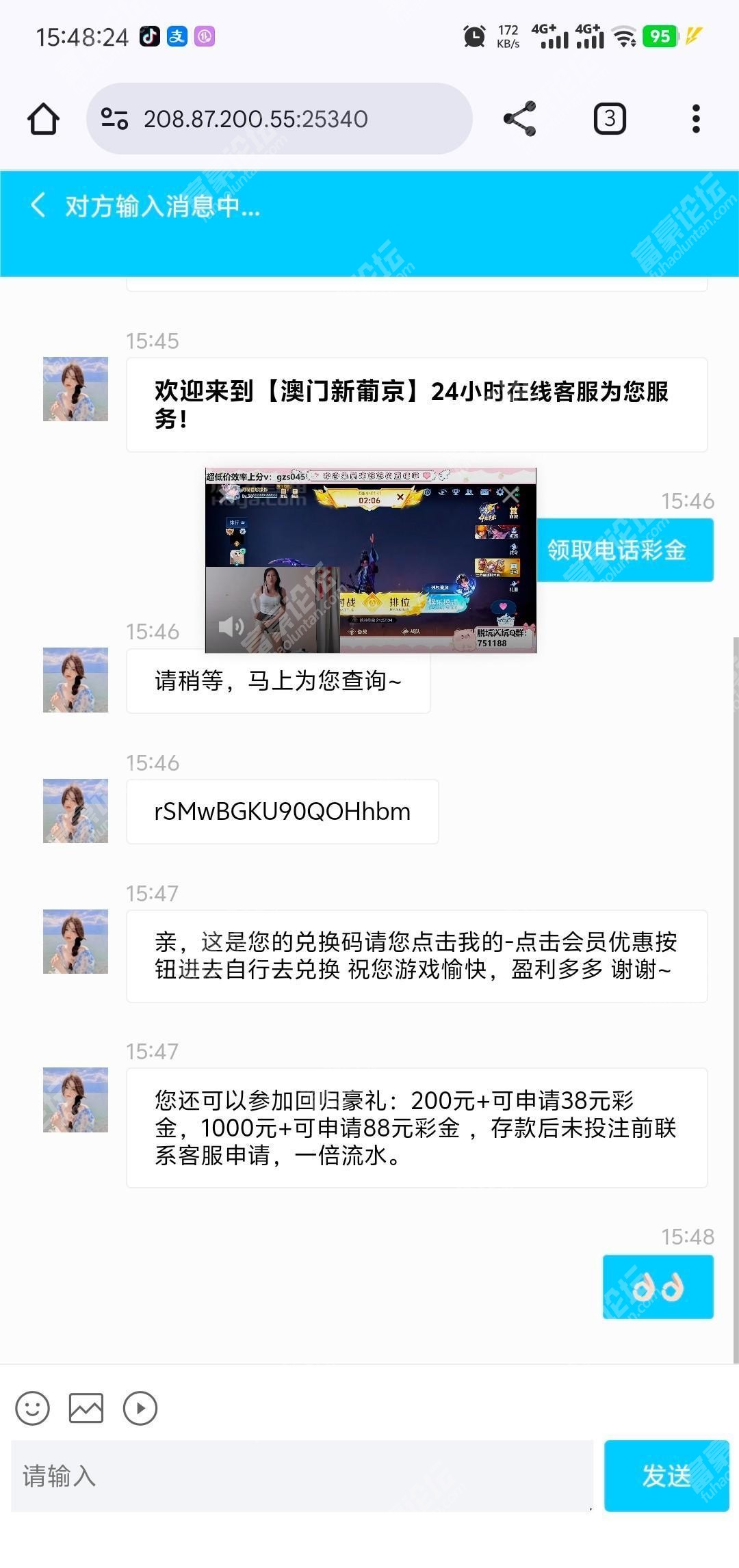Screen dimensions: 739x1568
Task: Attach a video via the play icon
Action: click(x=140, y=1408)
